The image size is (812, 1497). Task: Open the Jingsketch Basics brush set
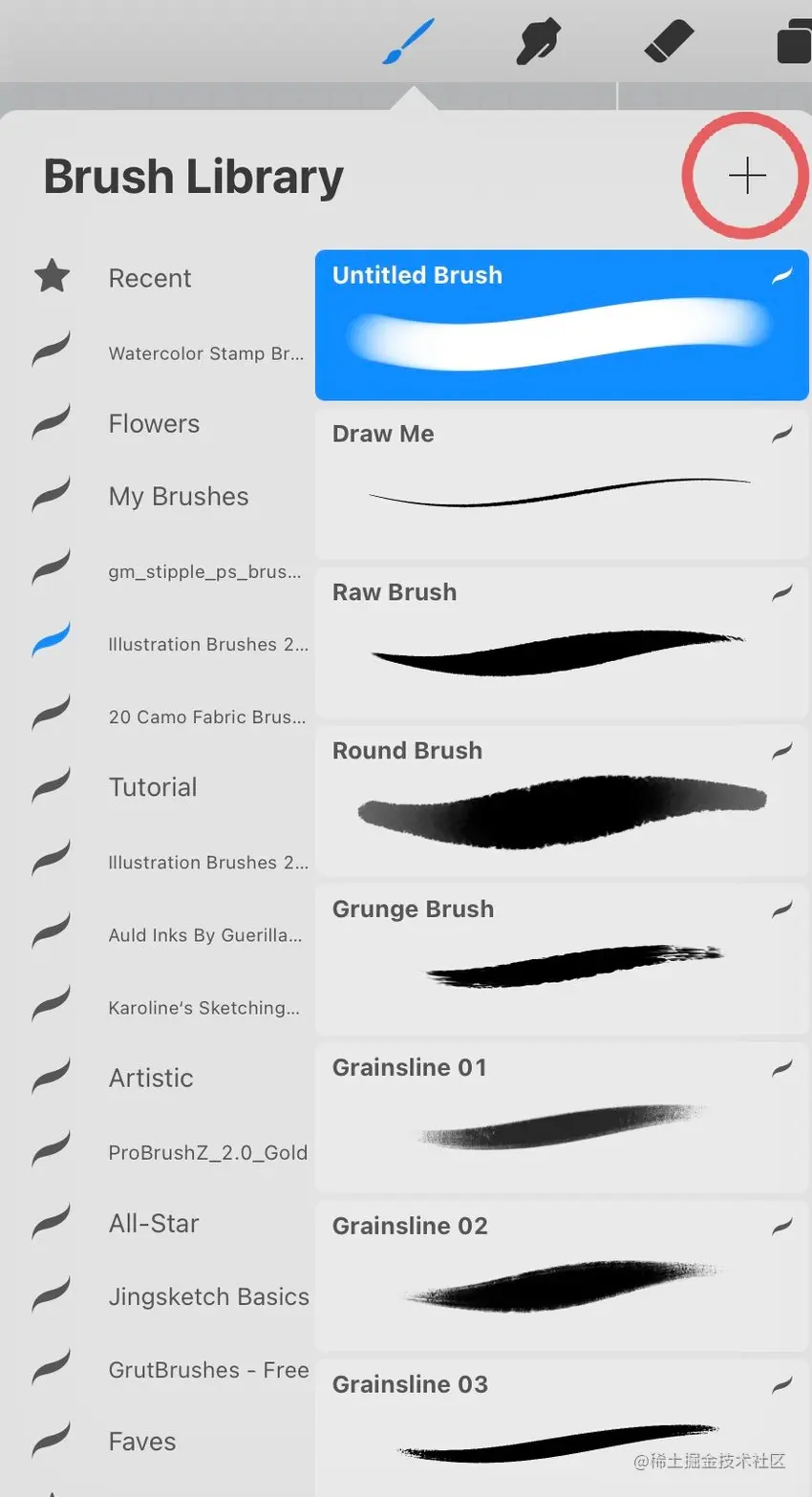point(207,1296)
